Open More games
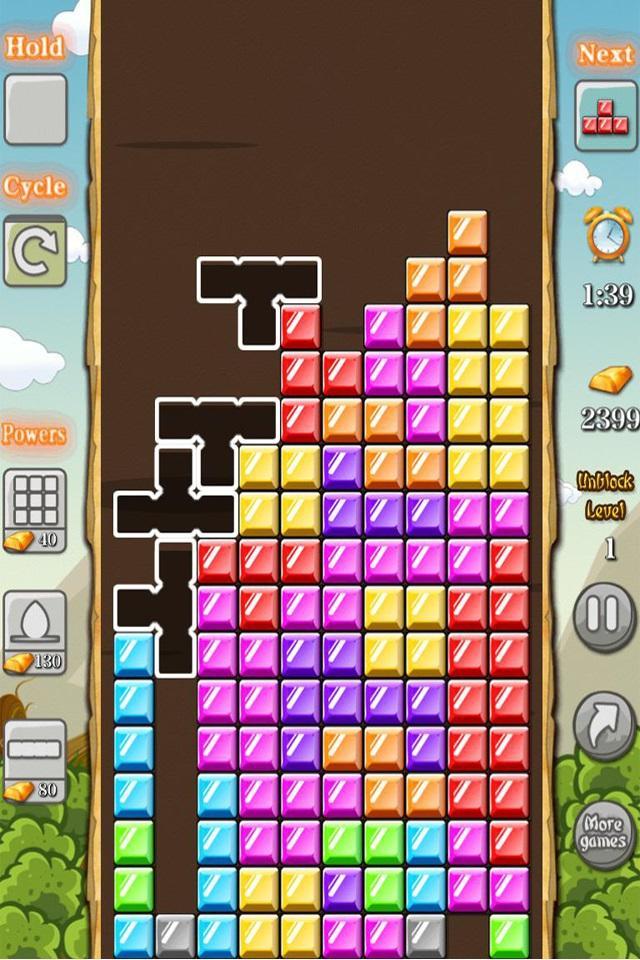Viewport: 640px width, 960px height. [604, 832]
